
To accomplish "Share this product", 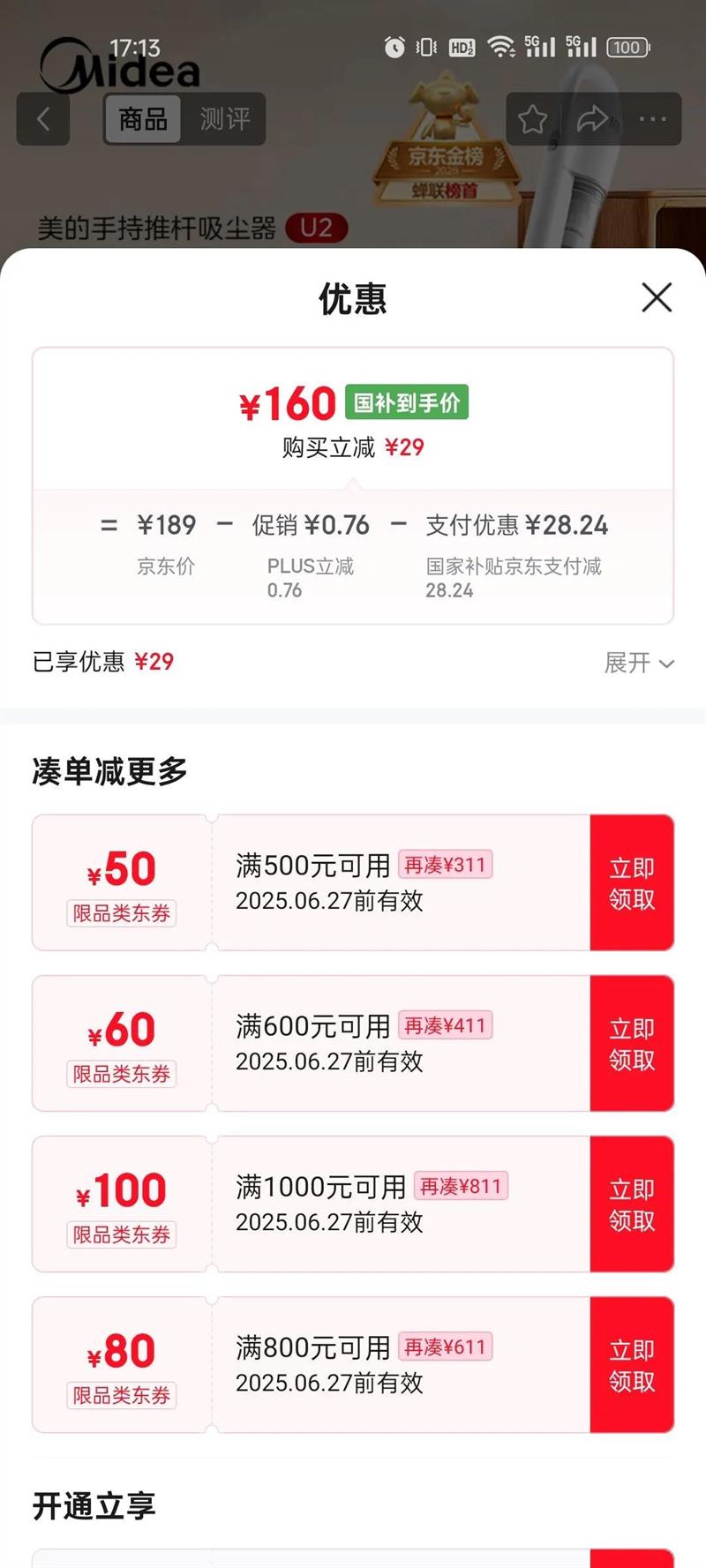I will point(592,119).
